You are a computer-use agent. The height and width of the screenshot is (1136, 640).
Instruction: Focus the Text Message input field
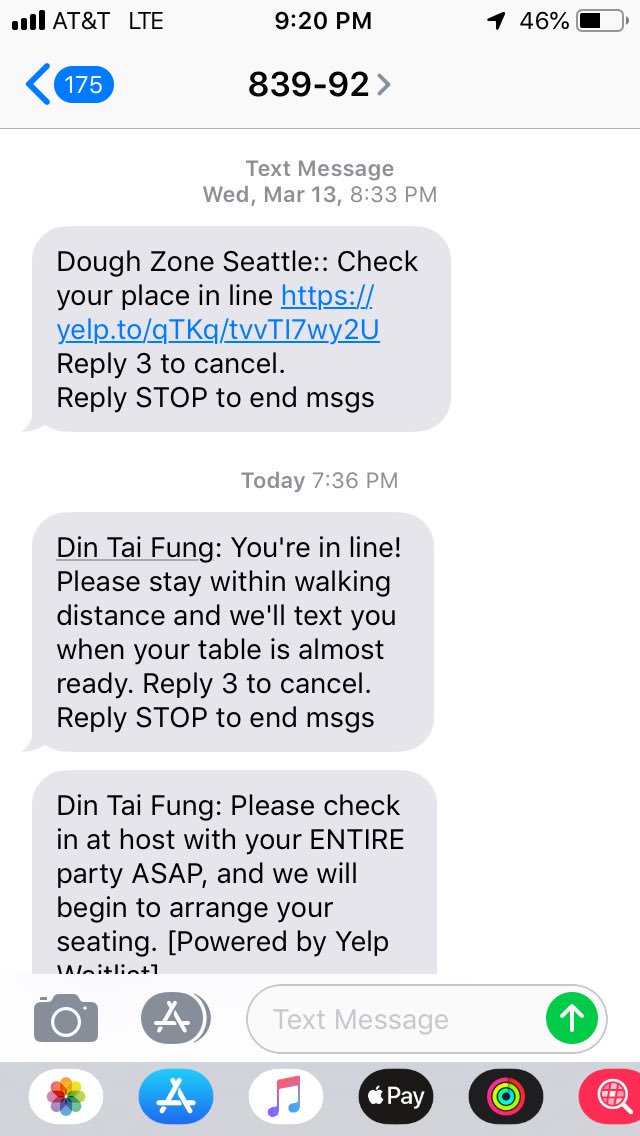pyautogui.click(x=395, y=1019)
